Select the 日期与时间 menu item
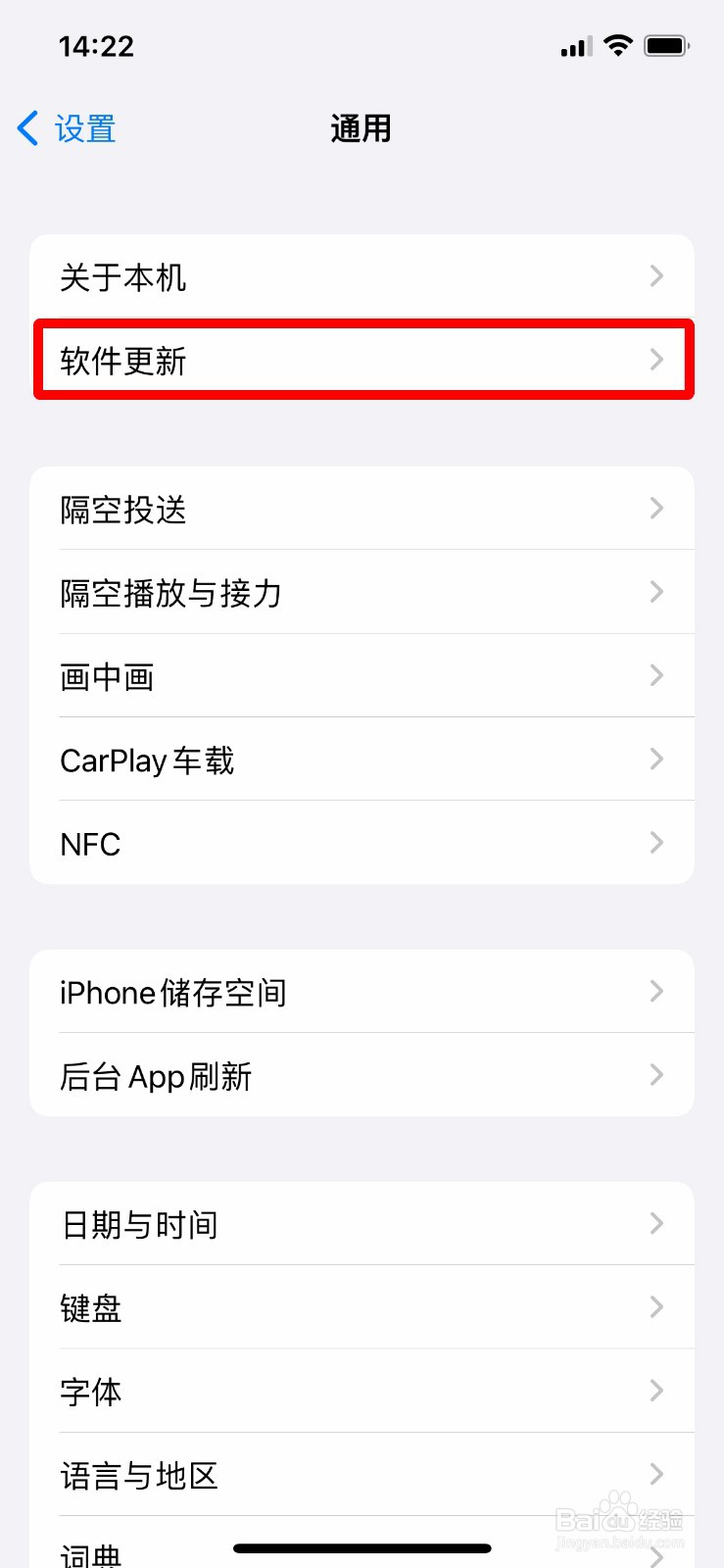This screenshot has width=724, height=1568. (362, 1224)
